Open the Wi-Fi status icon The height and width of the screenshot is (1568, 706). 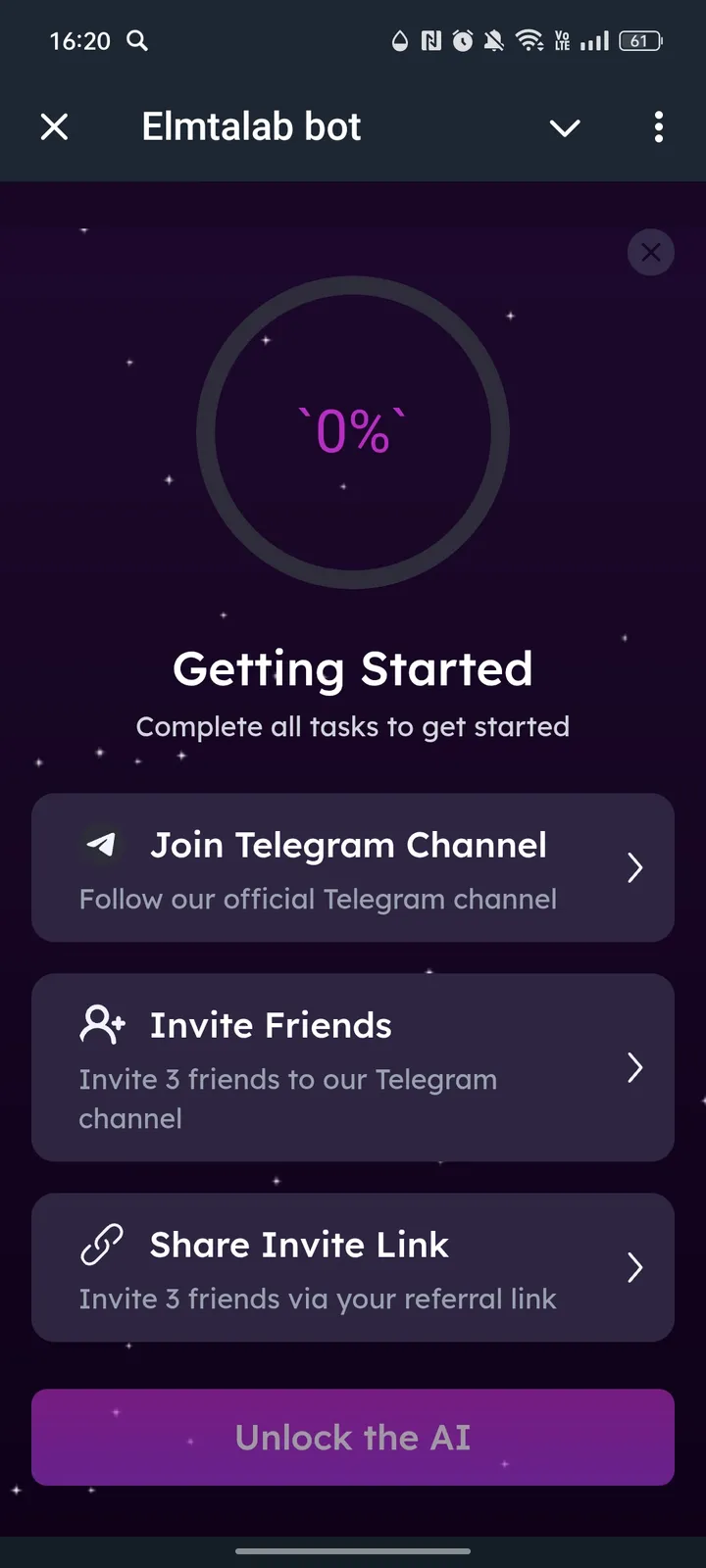pos(529,41)
